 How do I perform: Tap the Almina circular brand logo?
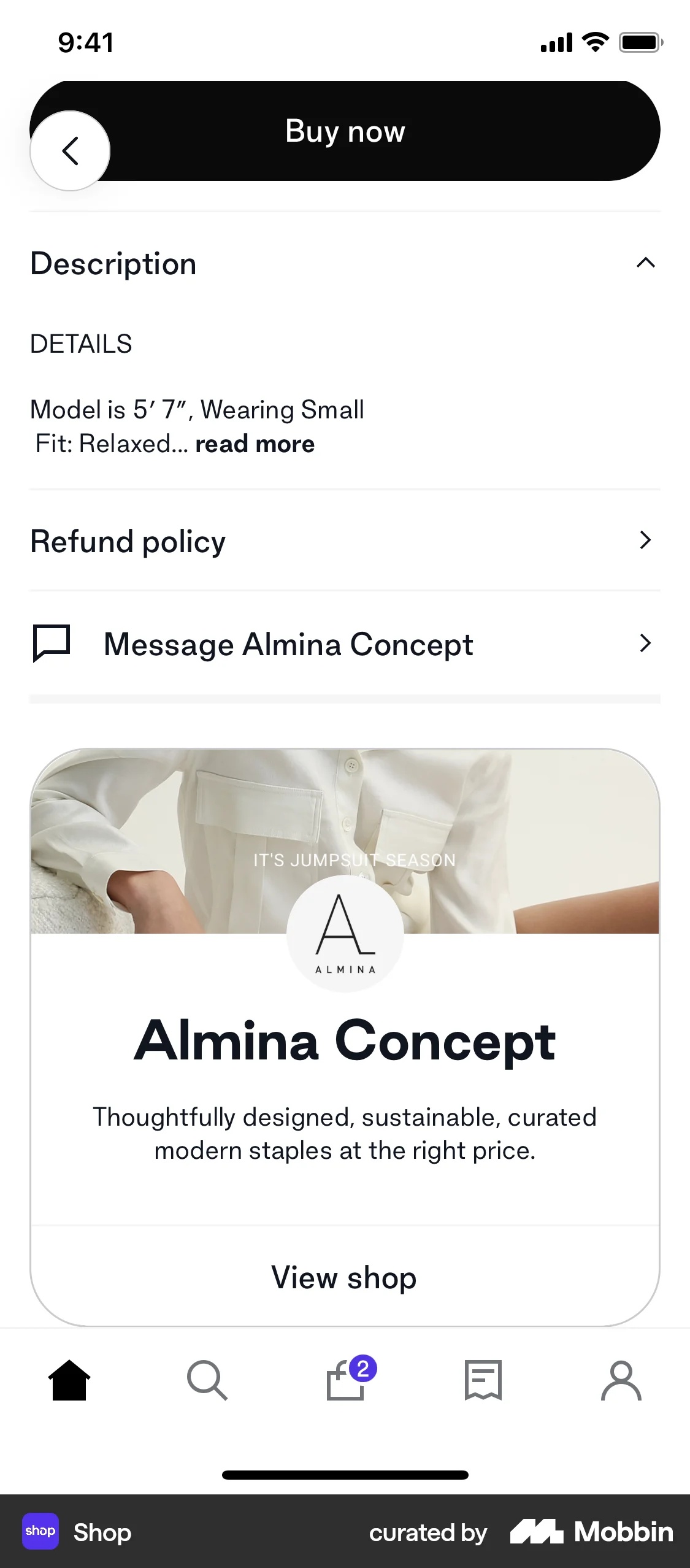tap(345, 932)
